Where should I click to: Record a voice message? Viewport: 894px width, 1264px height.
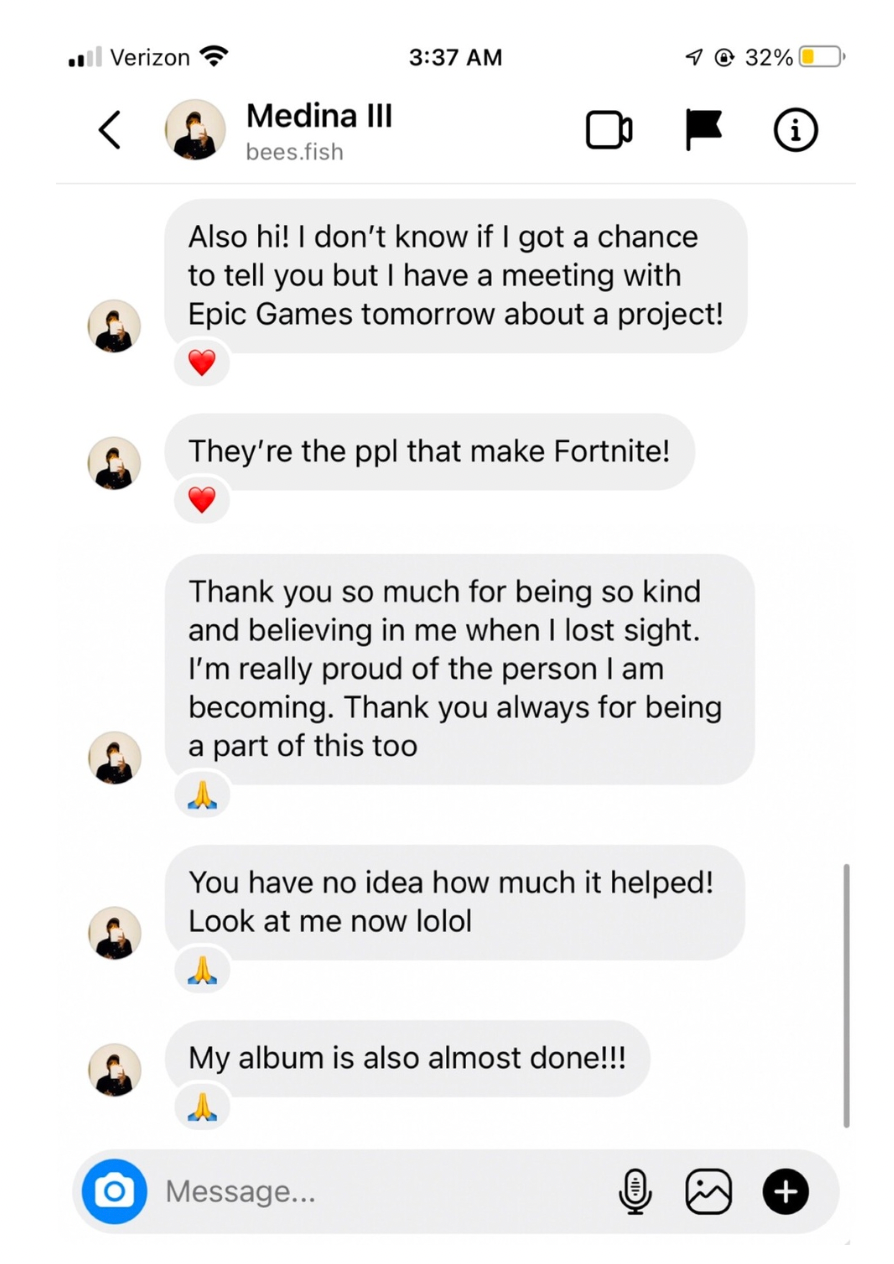[635, 1191]
